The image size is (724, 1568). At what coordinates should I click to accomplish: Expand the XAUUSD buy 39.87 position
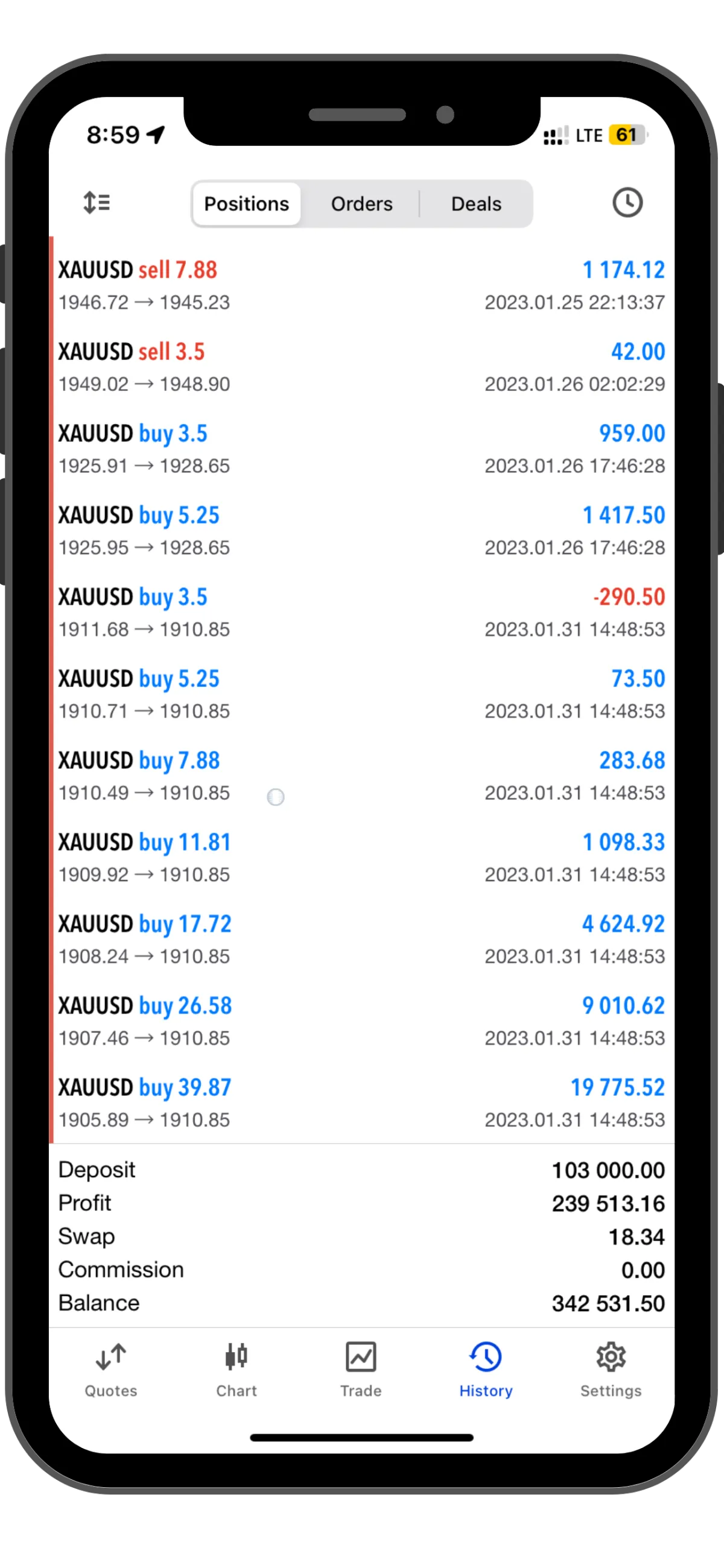[x=361, y=1102]
